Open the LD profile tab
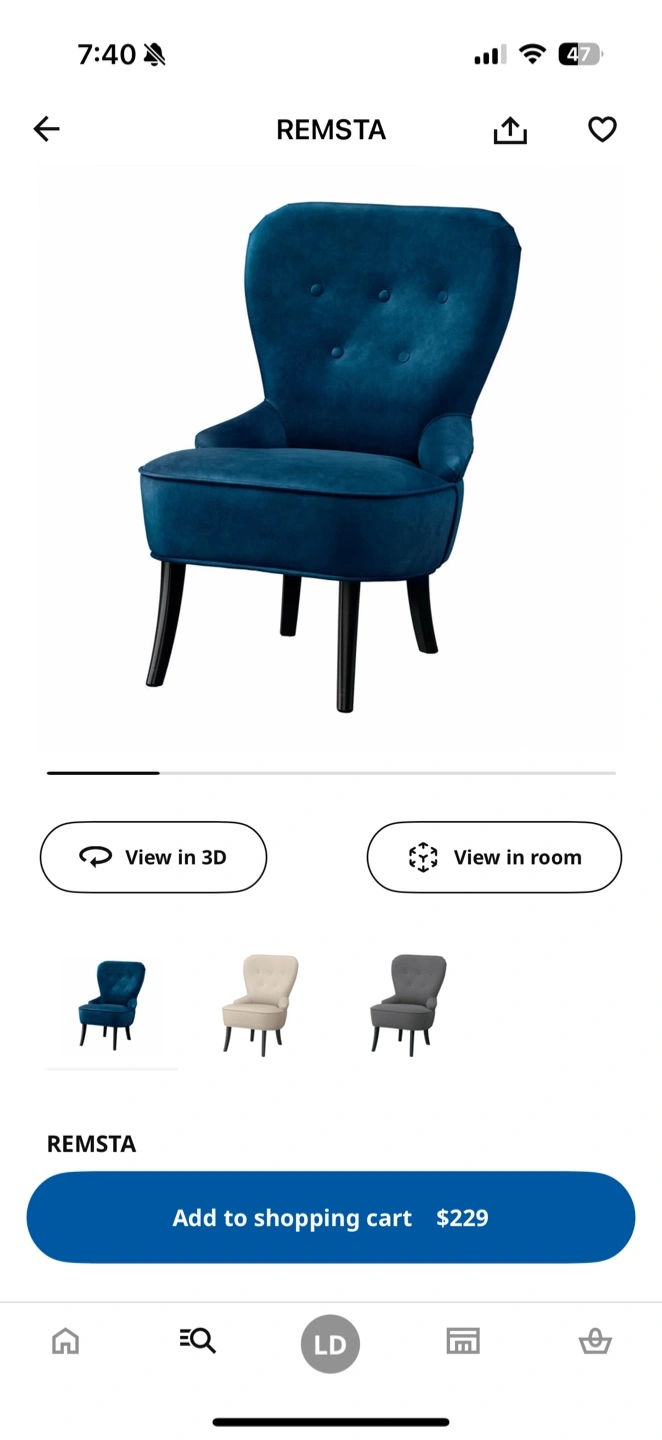Viewport: 662px width, 1440px height. 330,1344
